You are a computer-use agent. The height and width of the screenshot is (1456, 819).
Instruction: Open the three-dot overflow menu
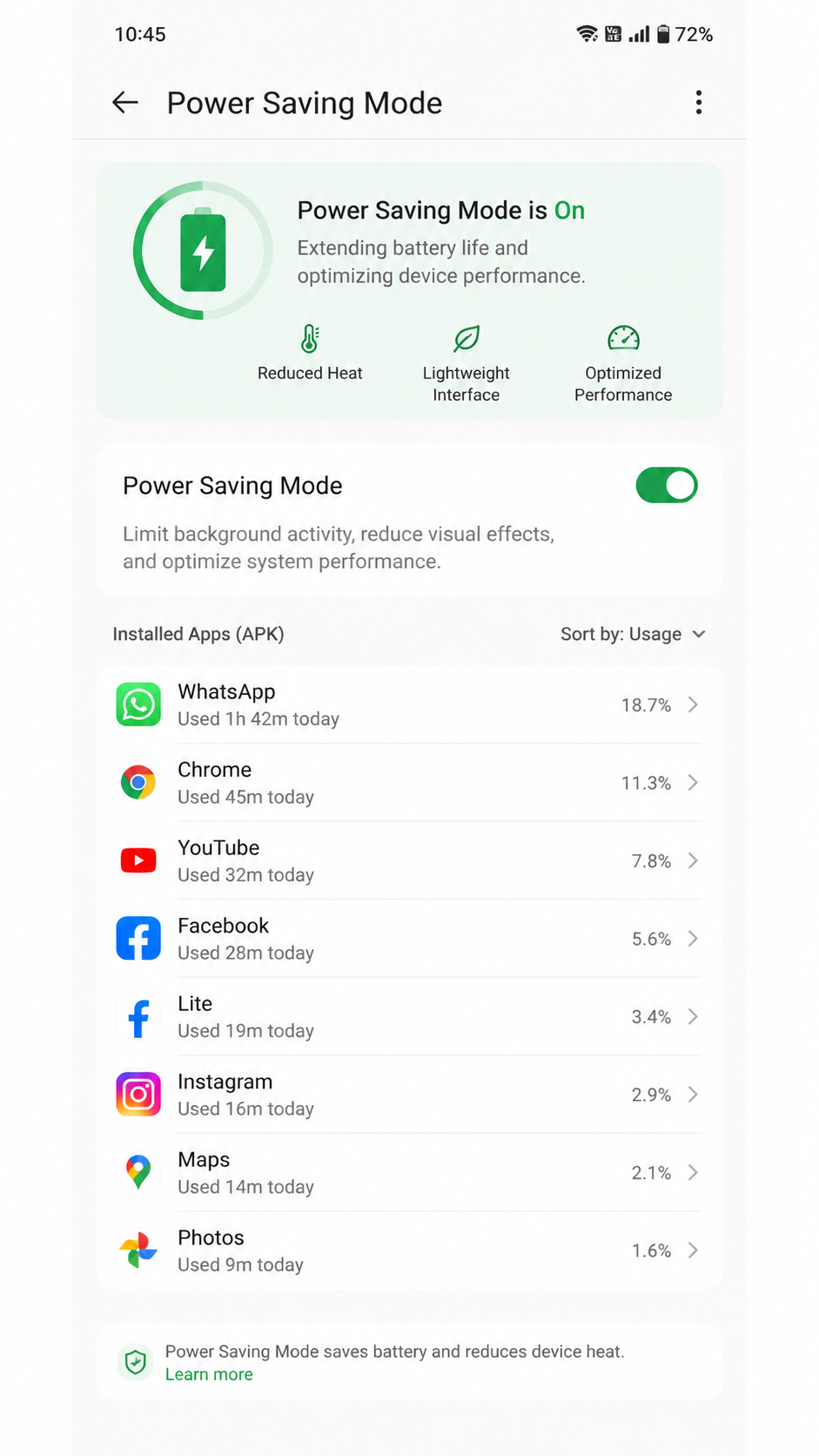pyautogui.click(x=698, y=103)
